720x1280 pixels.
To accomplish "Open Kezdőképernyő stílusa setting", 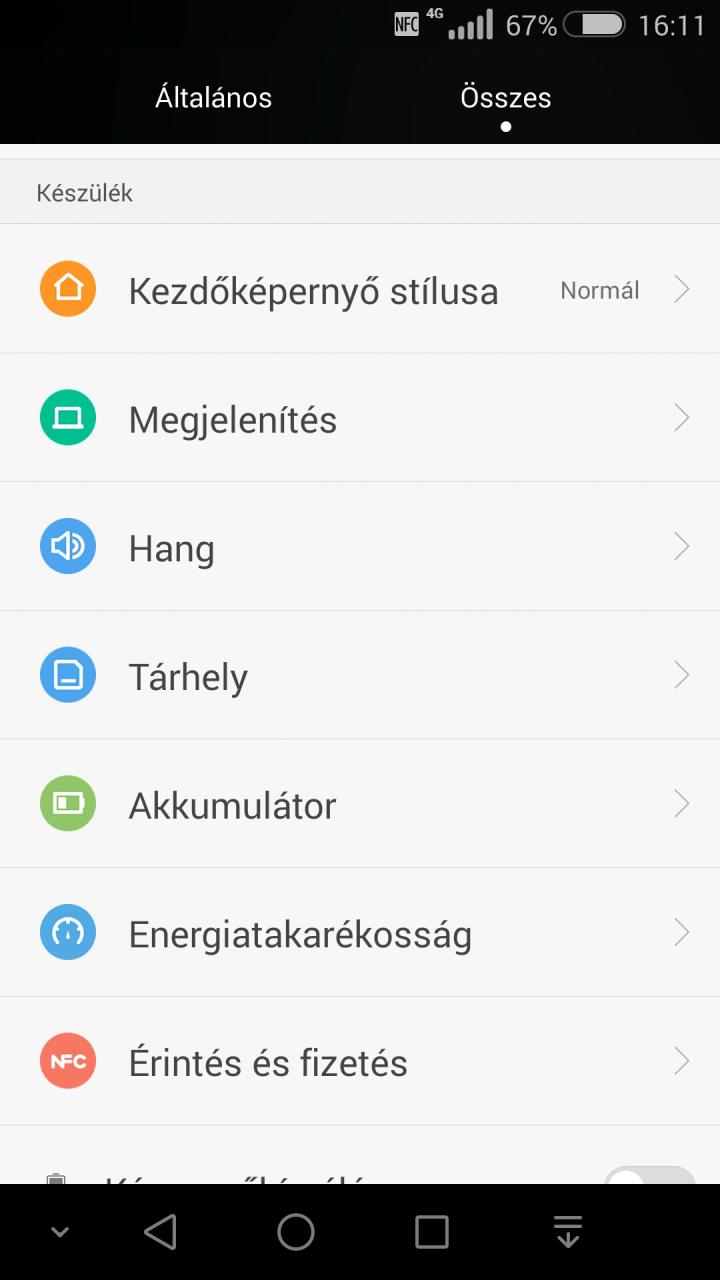I will [360, 289].
